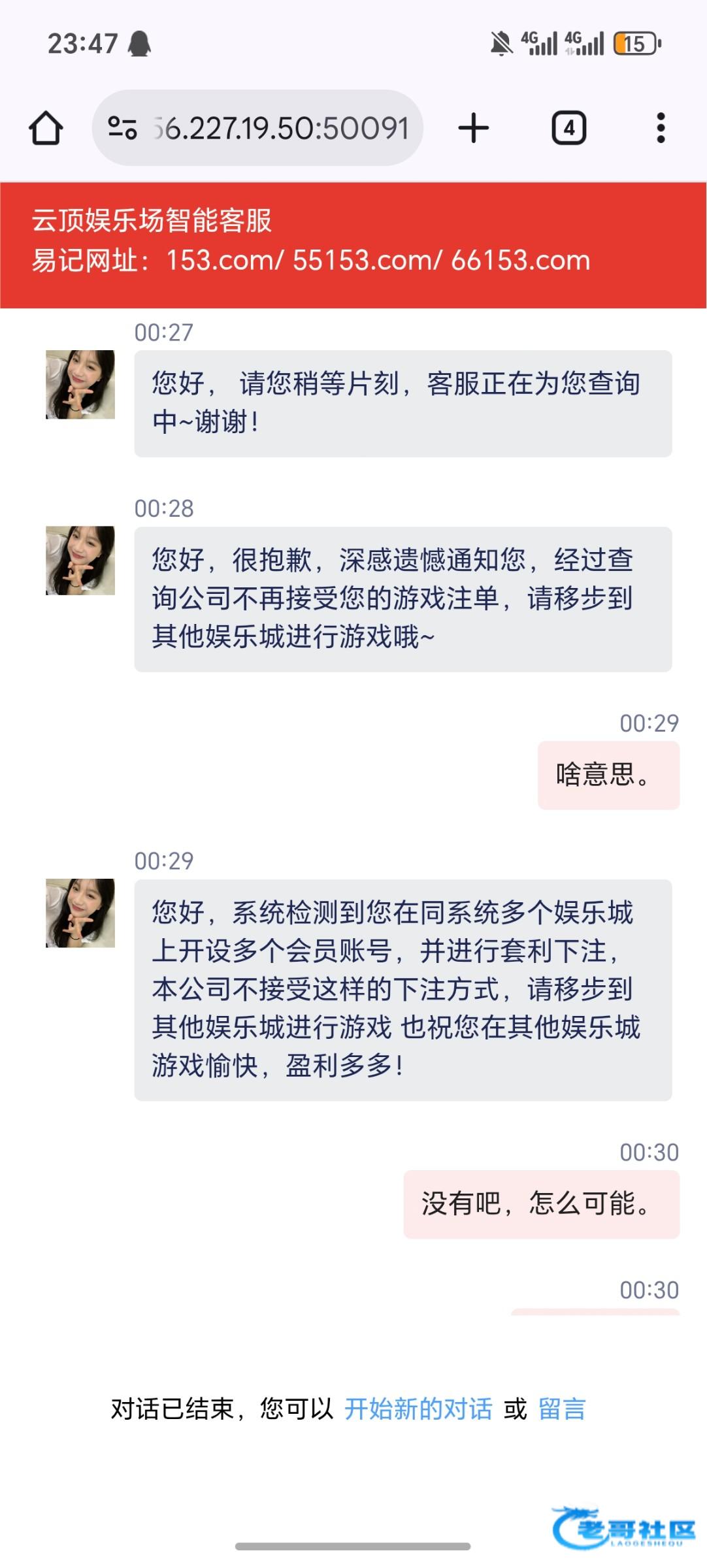The image size is (707, 1568).
Task: Tap the address bar showing 56.227.19.50:50091
Action: [x=281, y=128]
